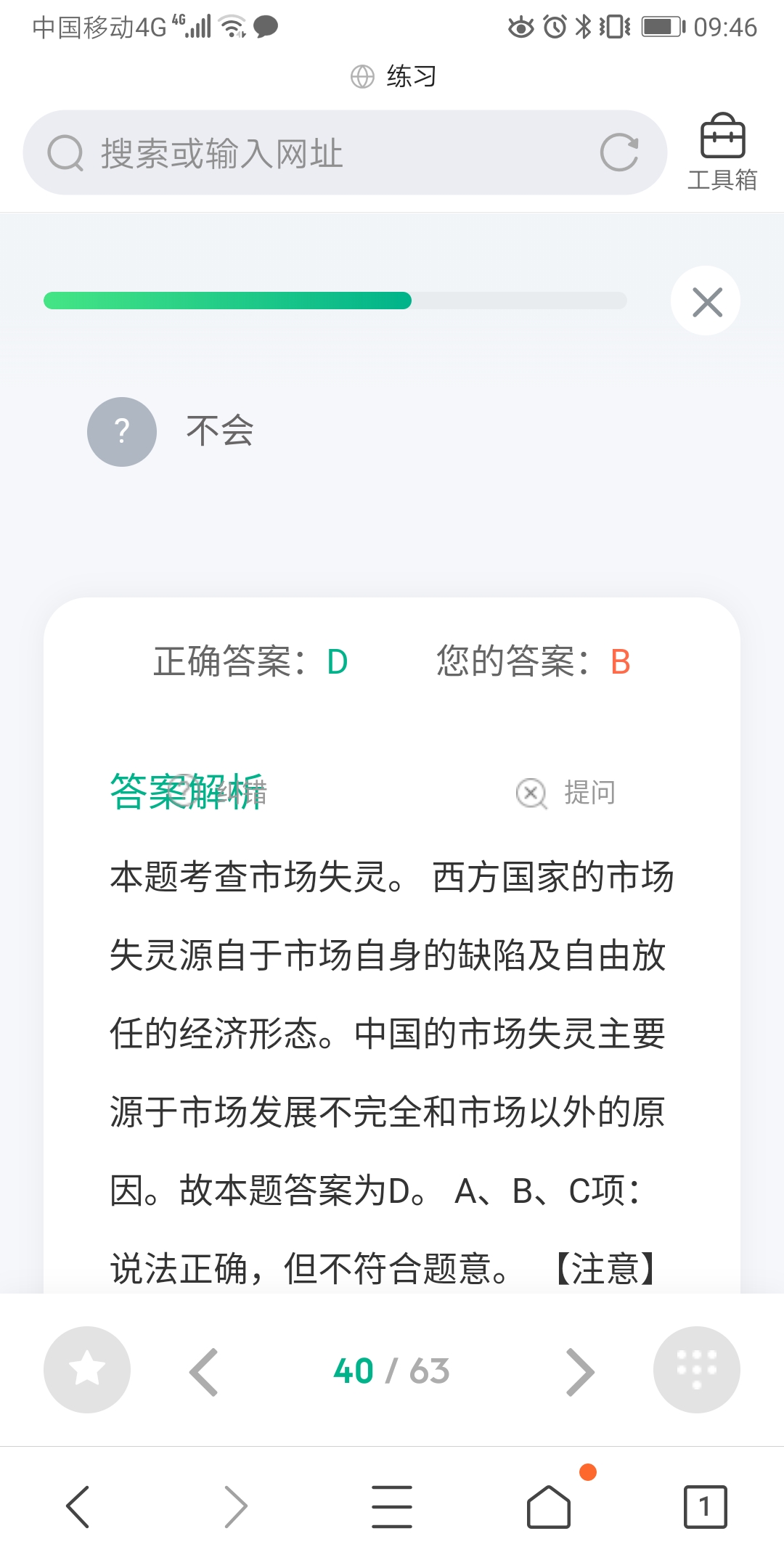Select the 不会 option
The image size is (784, 1568).
(x=171, y=431)
